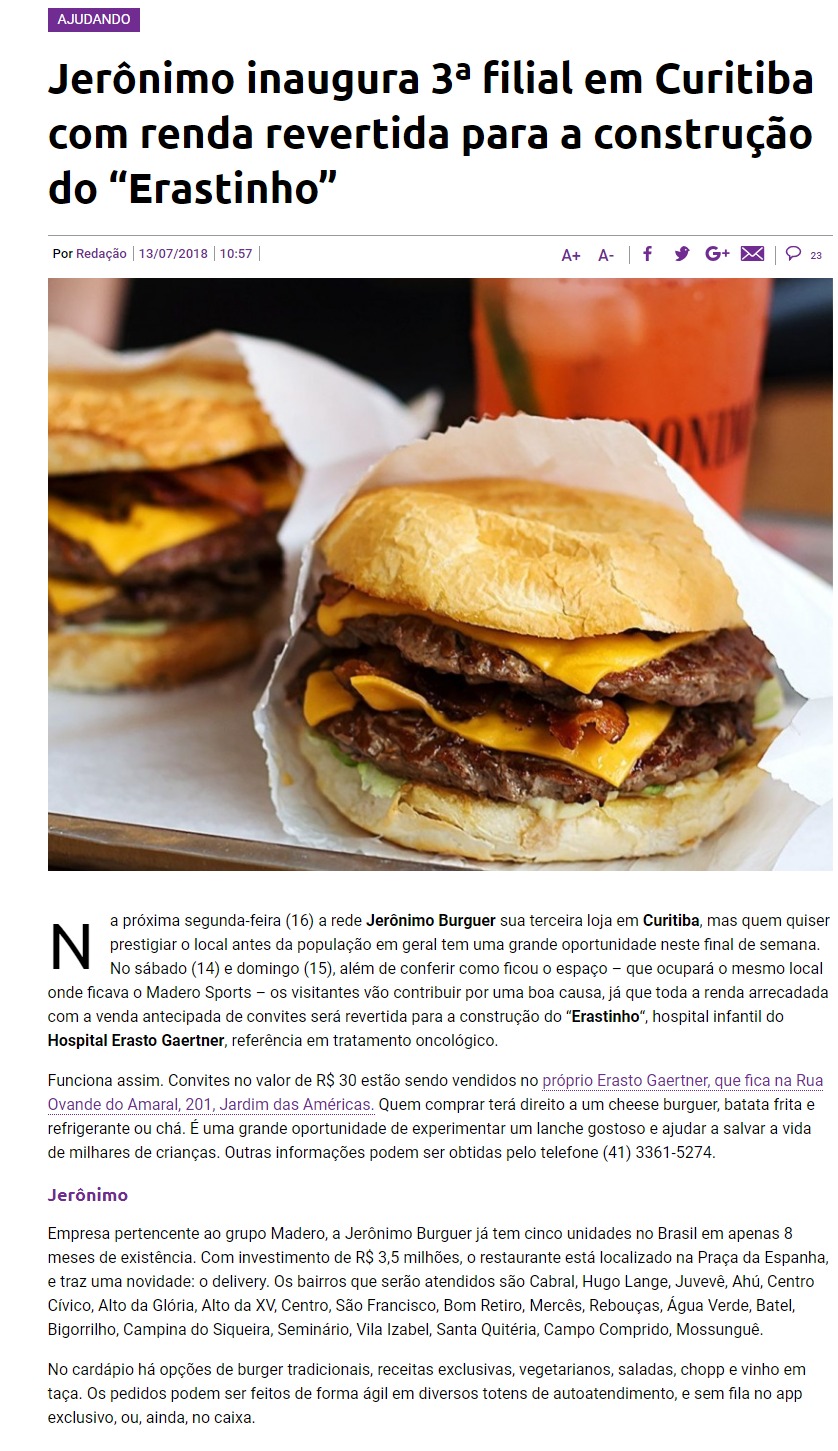Open the Erasto Gaertner address link
Viewport: 838px width, 1451px height.
point(683,1080)
